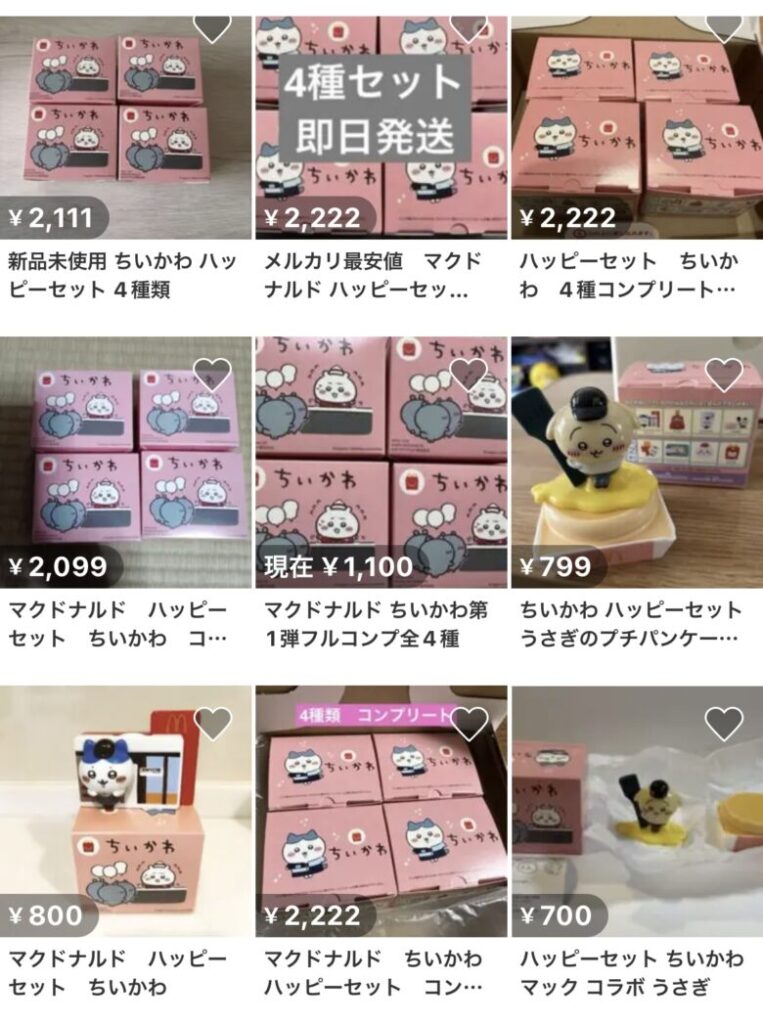
Task: Favorite the ¥800 item with the heart
Action: pyautogui.click(x=212, y=722)
